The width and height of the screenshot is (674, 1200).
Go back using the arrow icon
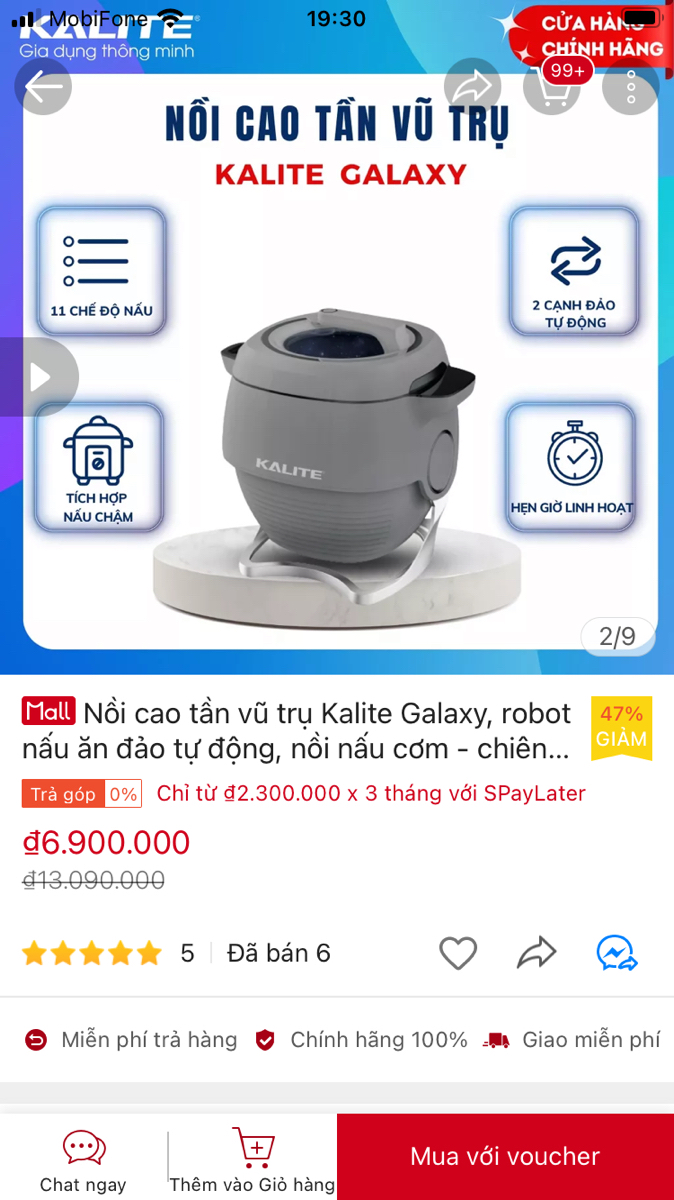tap(43, 86)
